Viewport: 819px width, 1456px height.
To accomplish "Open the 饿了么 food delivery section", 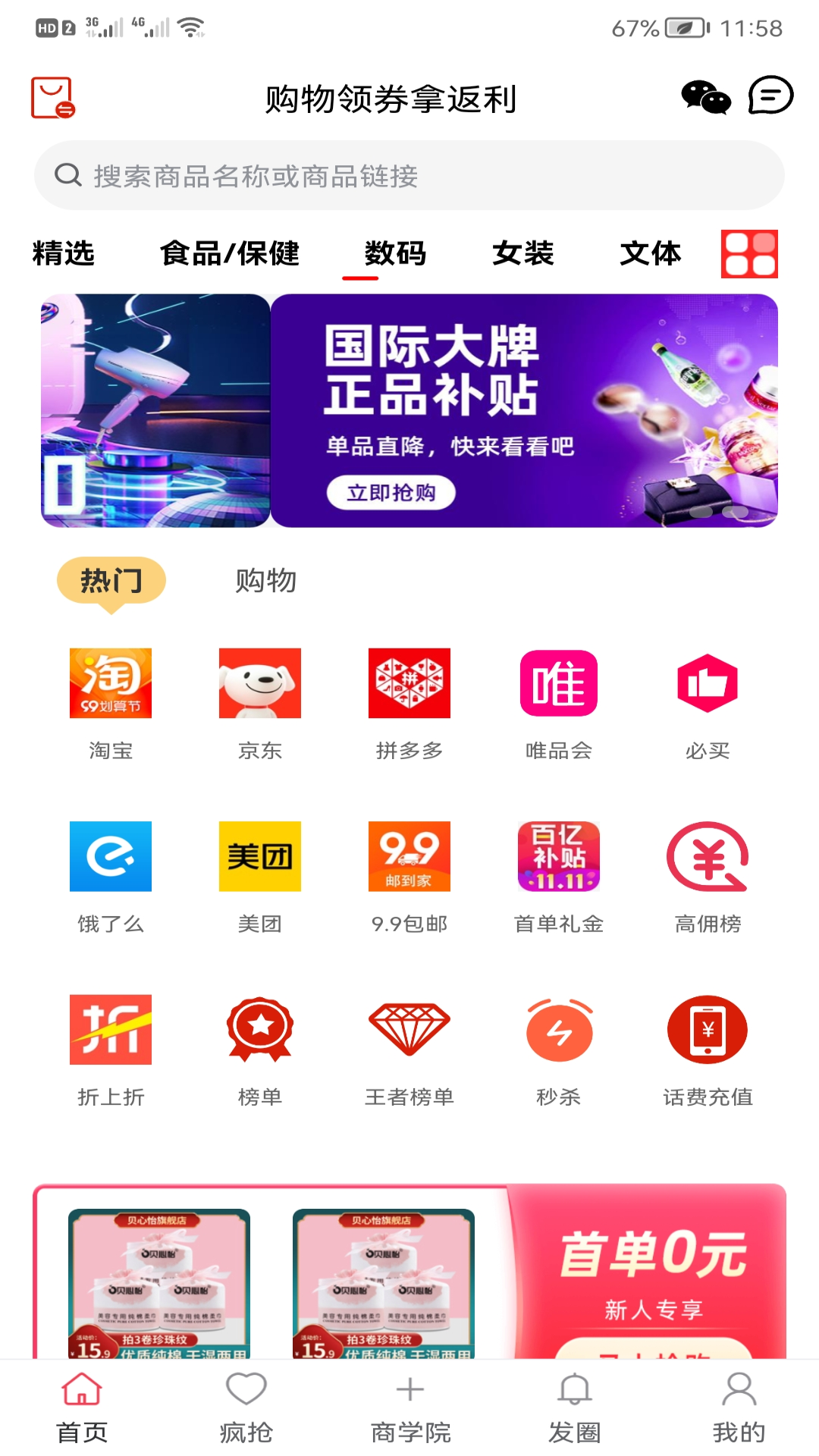I will [111, 855].
